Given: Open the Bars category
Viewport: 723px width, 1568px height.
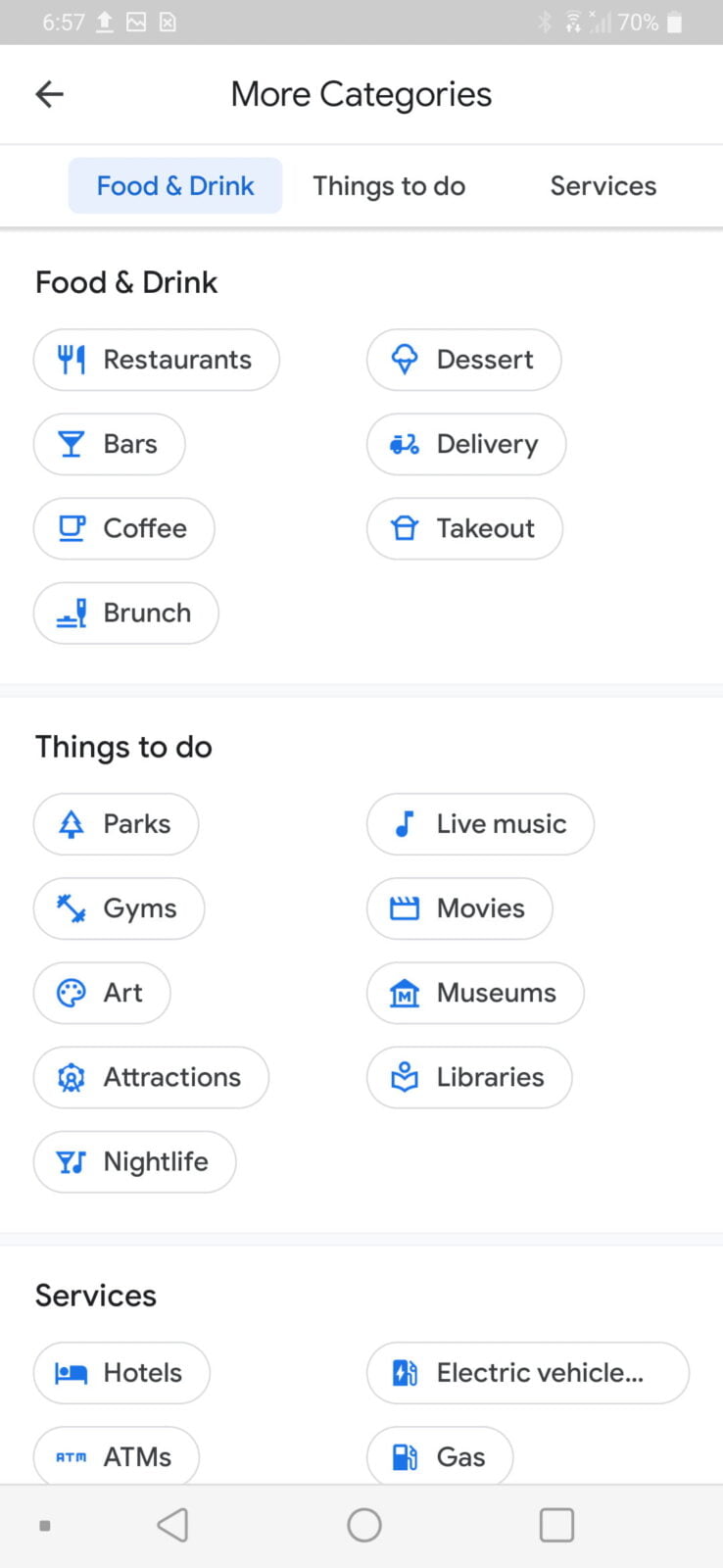Looking at the screenshot, I should (110, 444).
